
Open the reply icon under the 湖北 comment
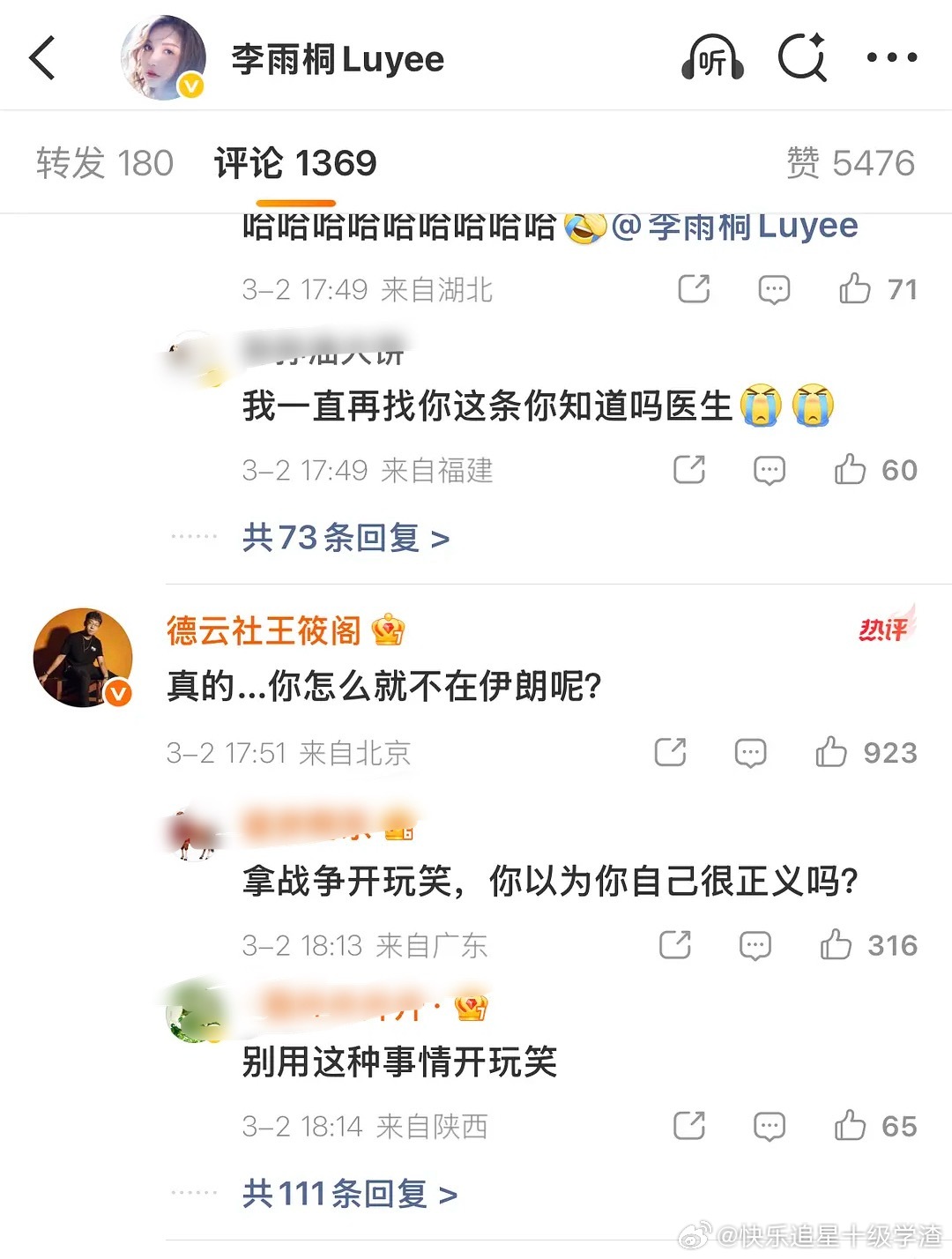(773, 289)
